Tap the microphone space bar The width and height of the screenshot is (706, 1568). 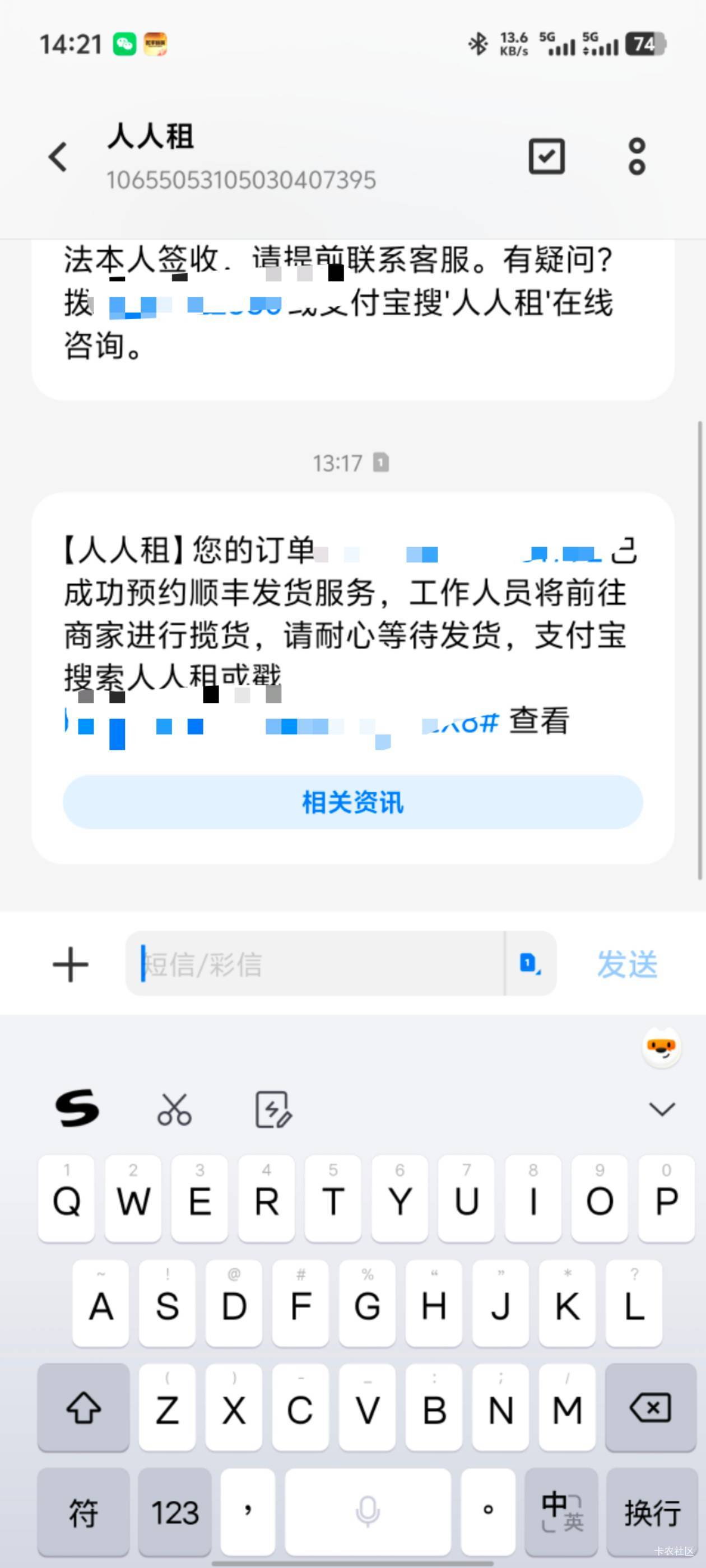point(368,1511)
